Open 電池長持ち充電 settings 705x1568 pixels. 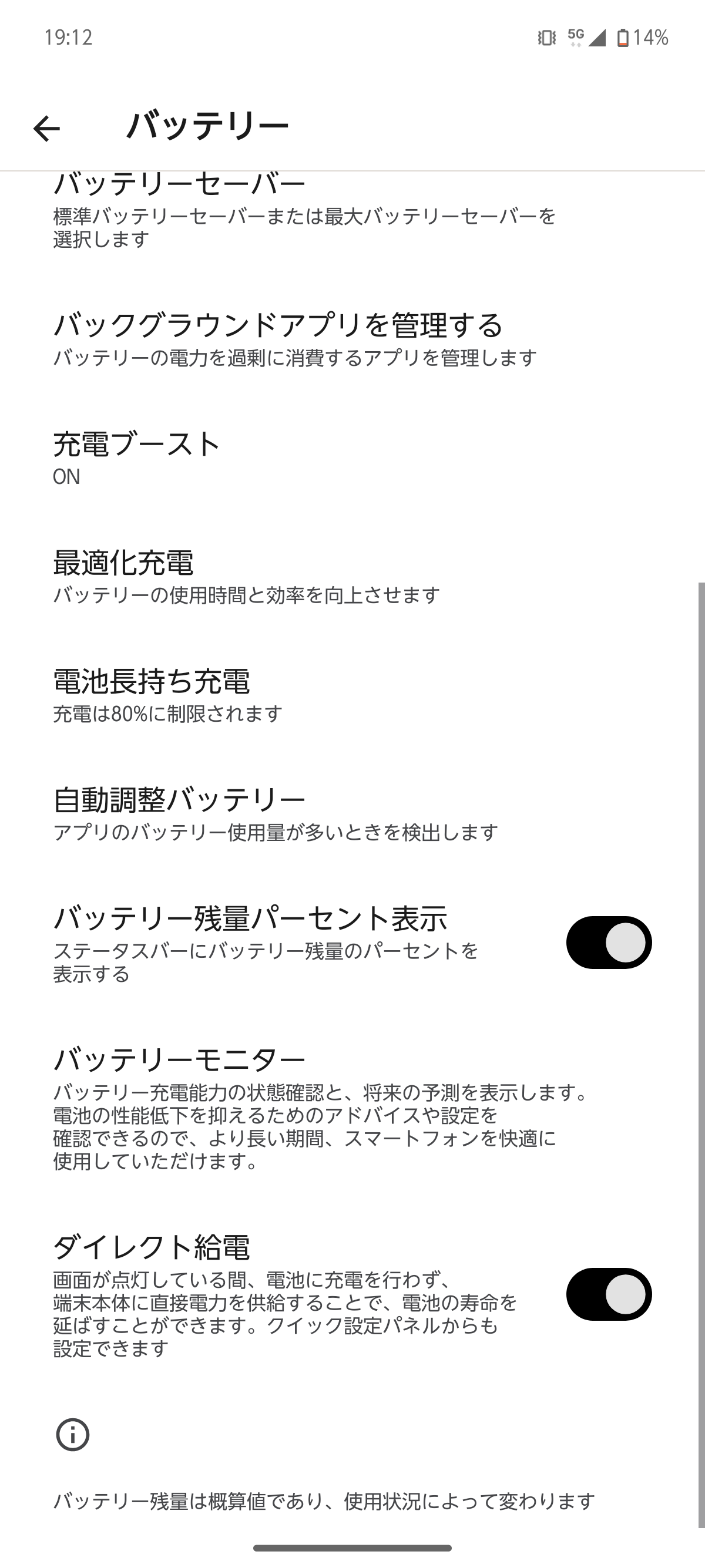point(167,695)
